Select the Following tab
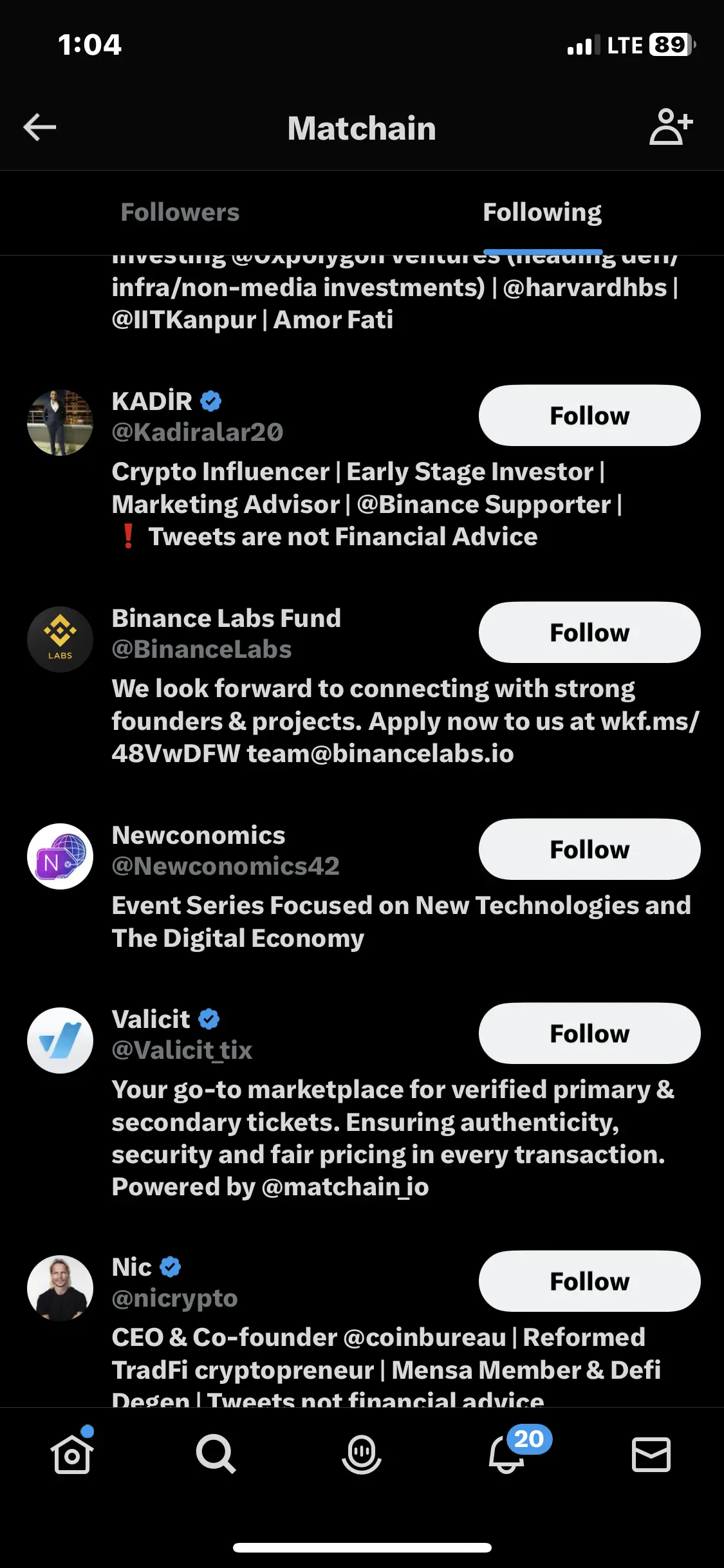724x1568 pixels. point(541,211)
